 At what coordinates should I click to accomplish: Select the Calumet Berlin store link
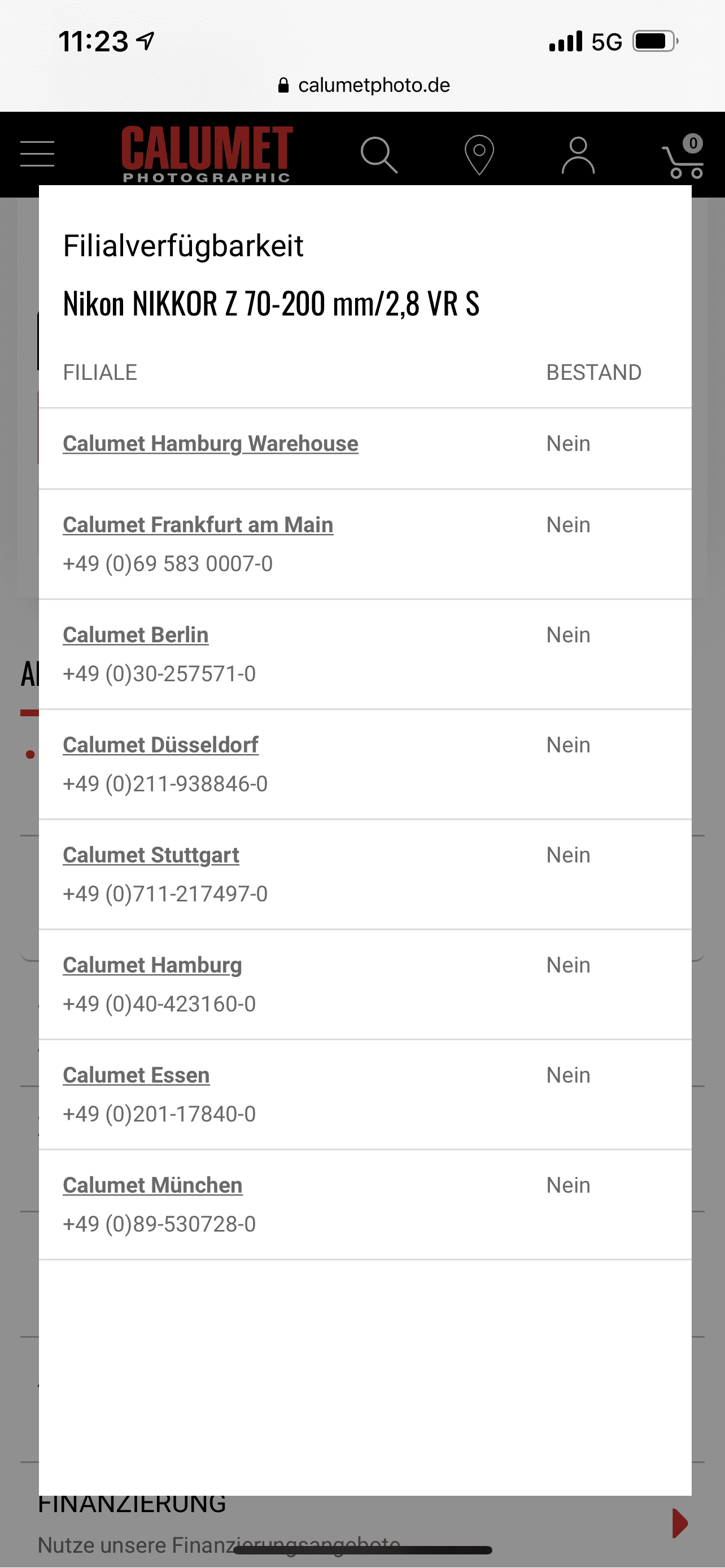(136, 635)
